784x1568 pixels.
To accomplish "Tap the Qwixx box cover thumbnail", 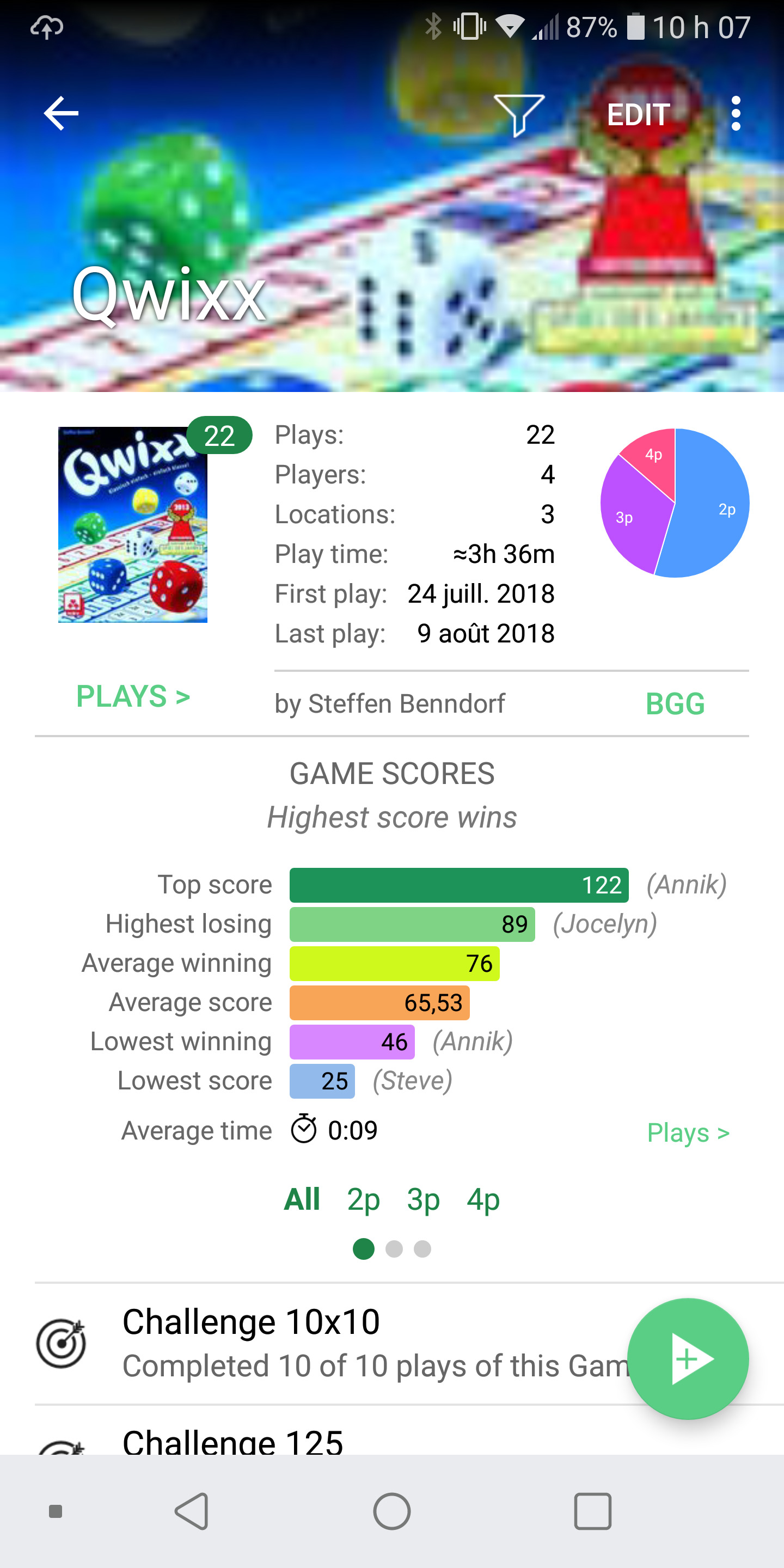I will tap(133, 525).
